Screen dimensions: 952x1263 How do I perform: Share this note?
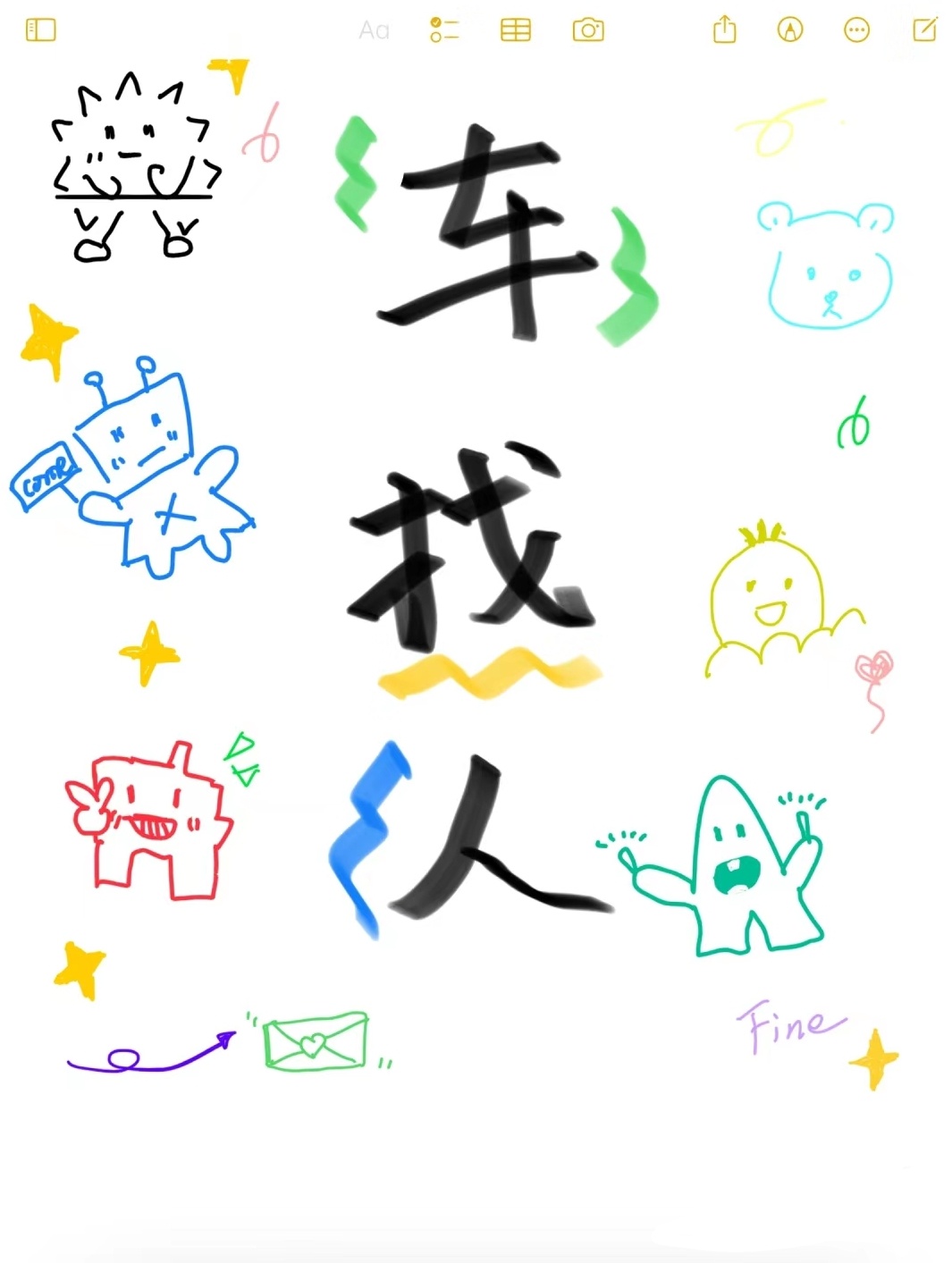[x=725, y=30]
